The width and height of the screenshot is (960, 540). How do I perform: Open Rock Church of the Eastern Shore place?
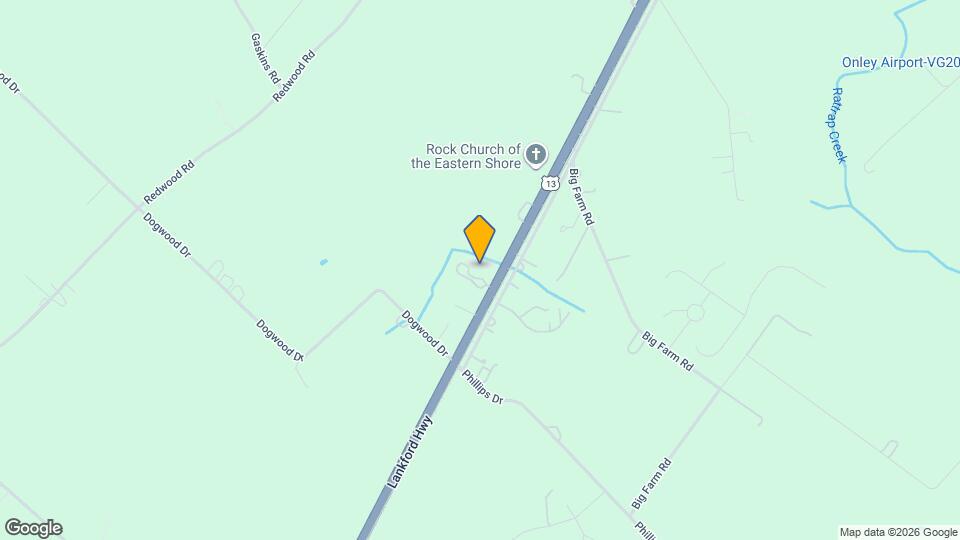[x=536, y=155]
